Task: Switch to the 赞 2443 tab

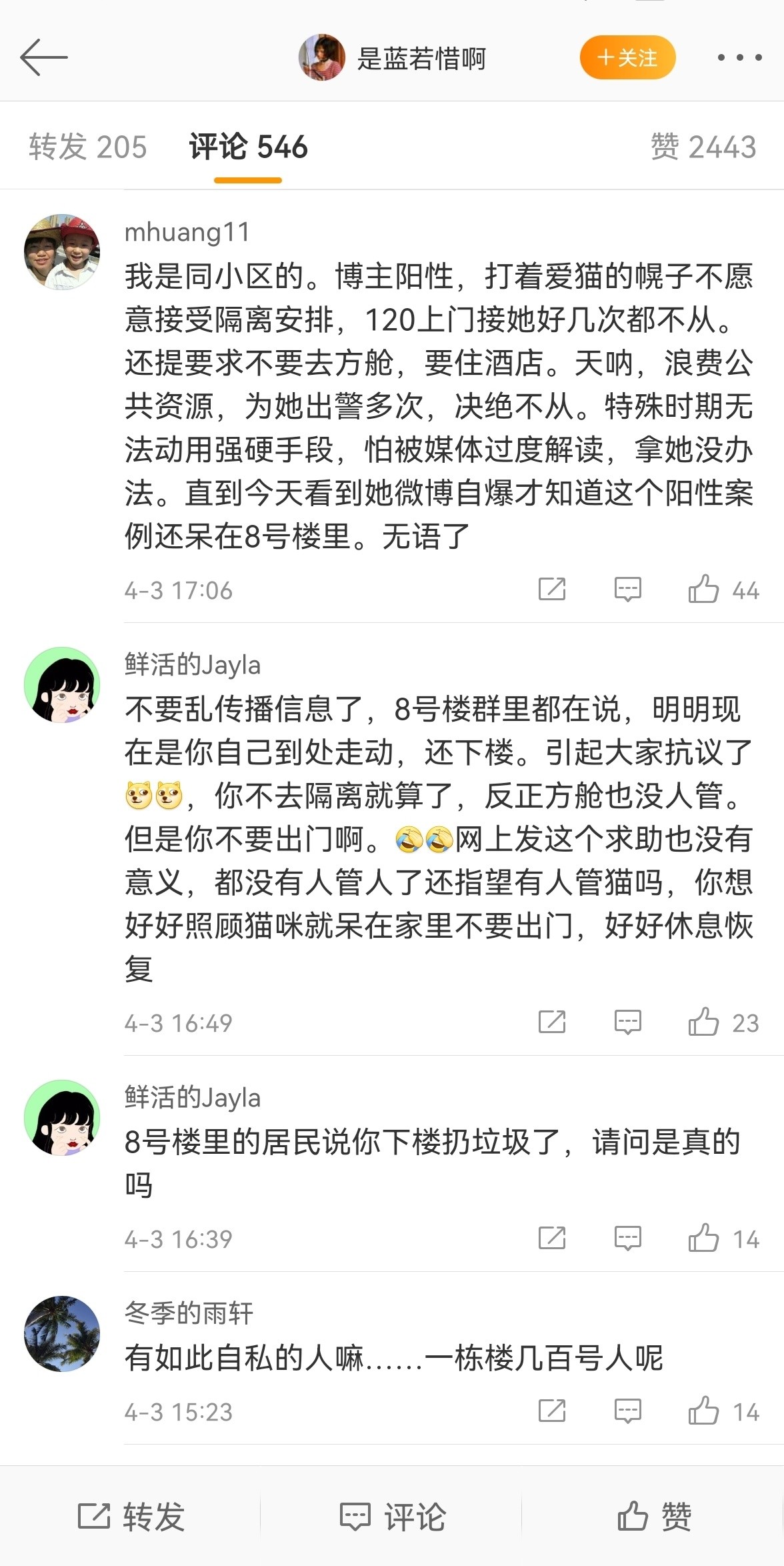Action: pos(703,147)
